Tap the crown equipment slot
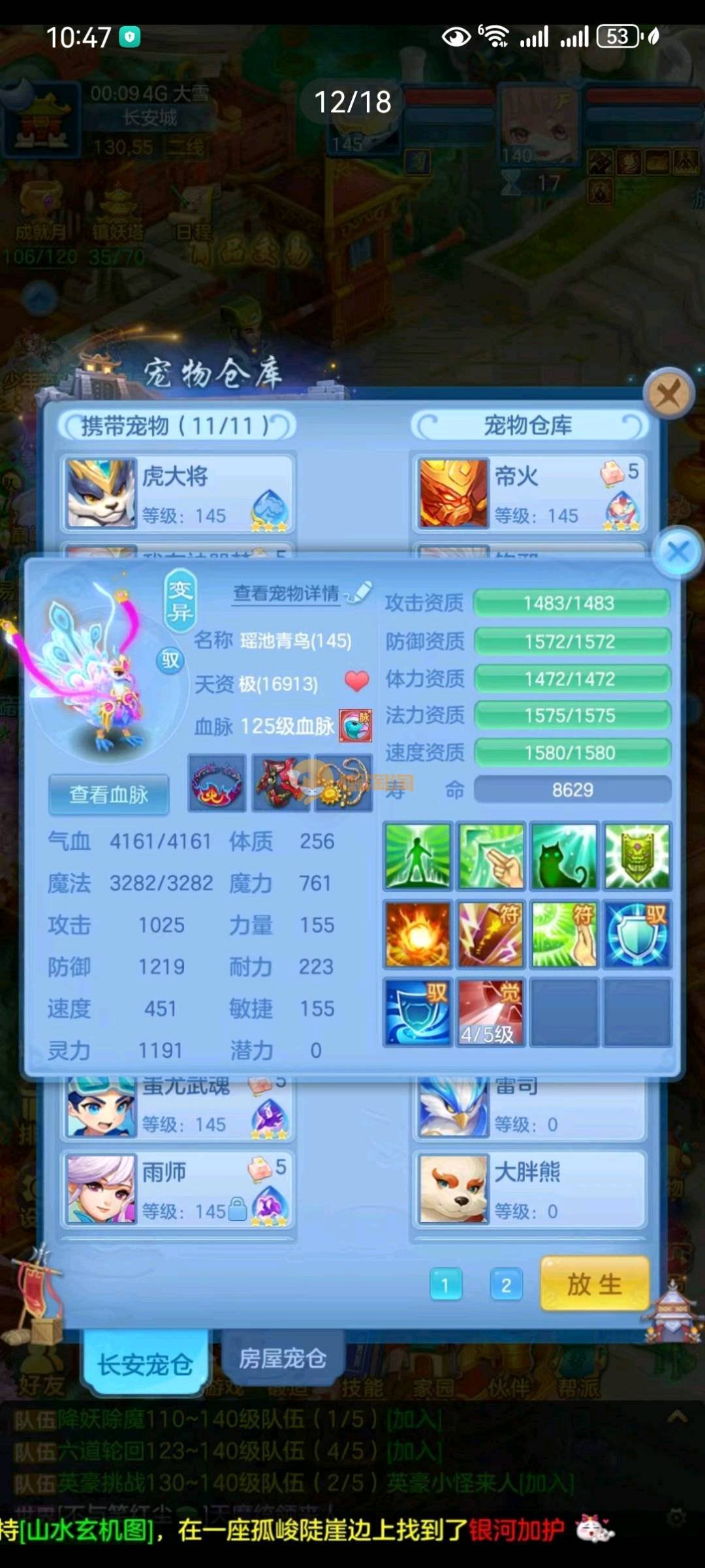 [x=217, y=783]
